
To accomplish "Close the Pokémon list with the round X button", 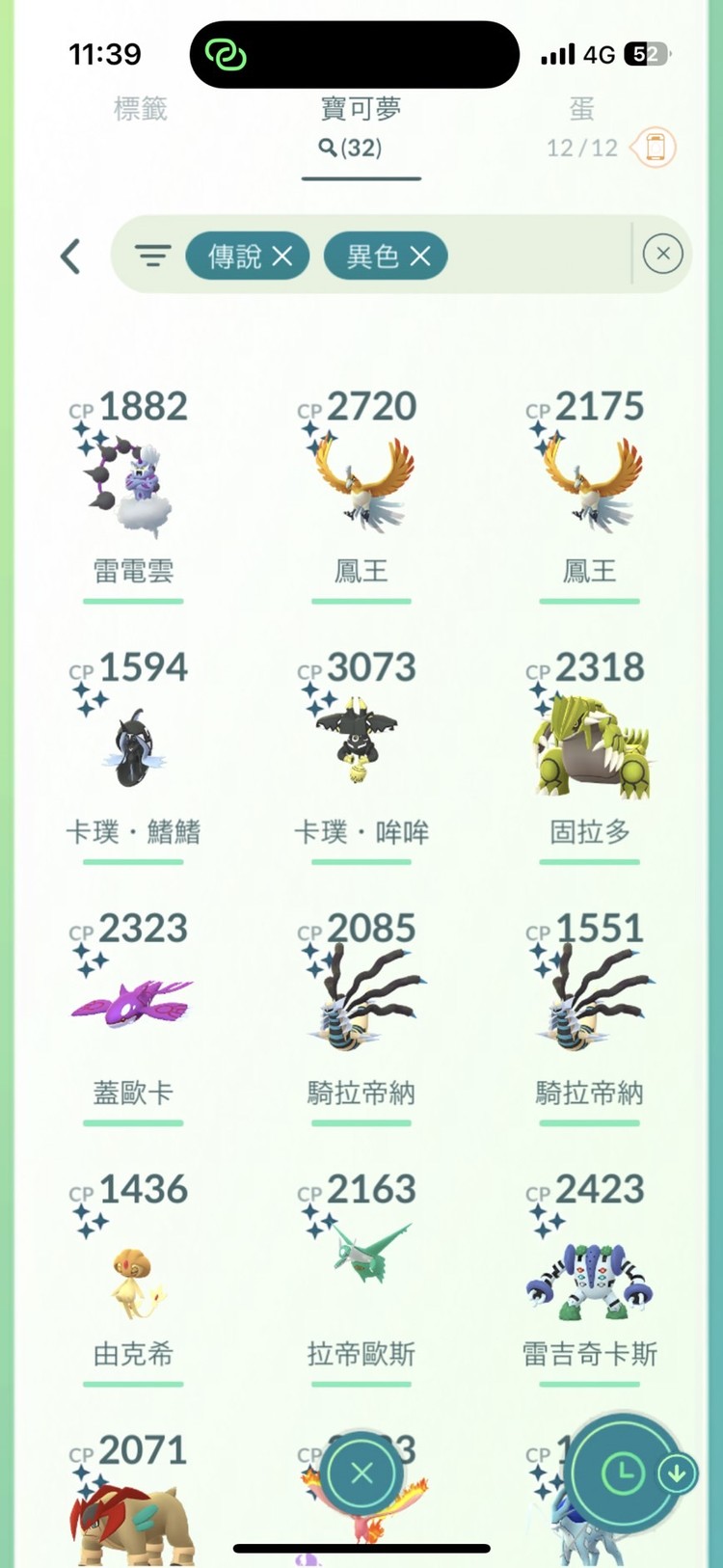I will point(362,1473).
